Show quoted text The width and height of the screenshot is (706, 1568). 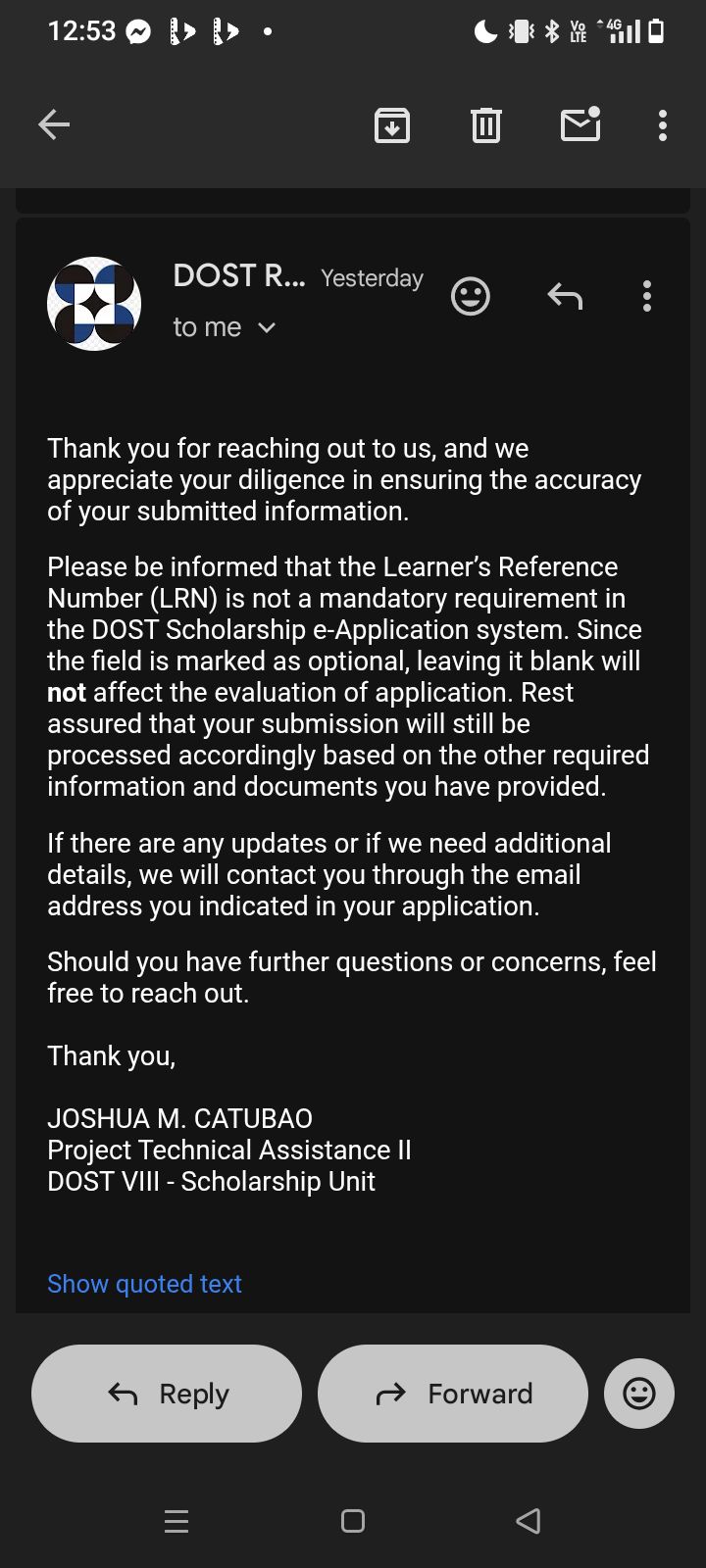144,1284
